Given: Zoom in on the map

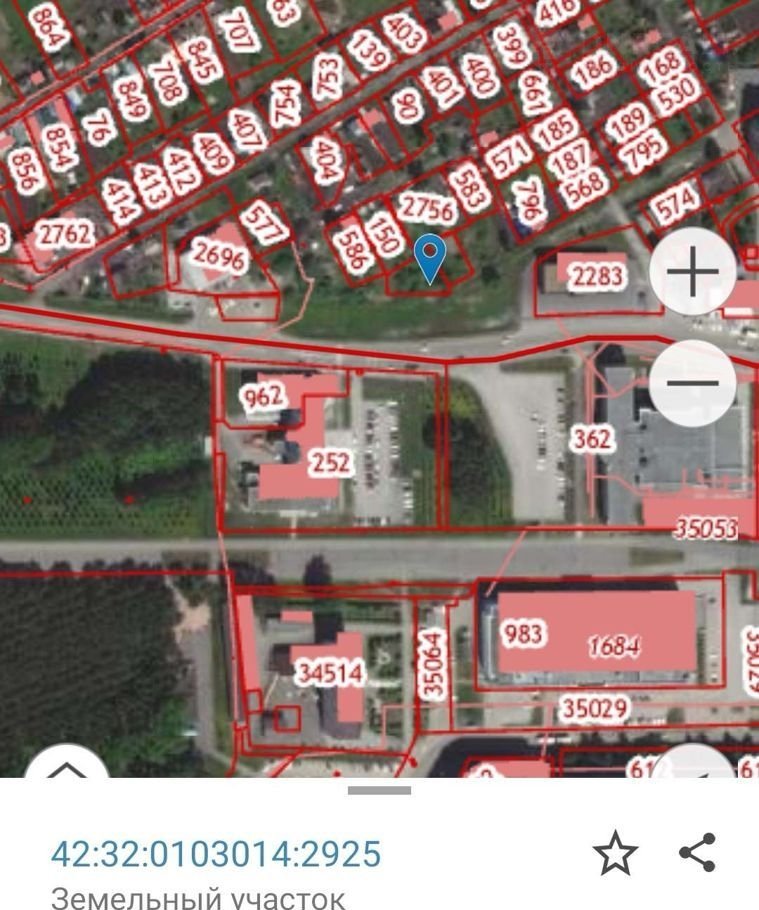Looking at the screenshot, I should pyautogui.click(x=693, y=272).
